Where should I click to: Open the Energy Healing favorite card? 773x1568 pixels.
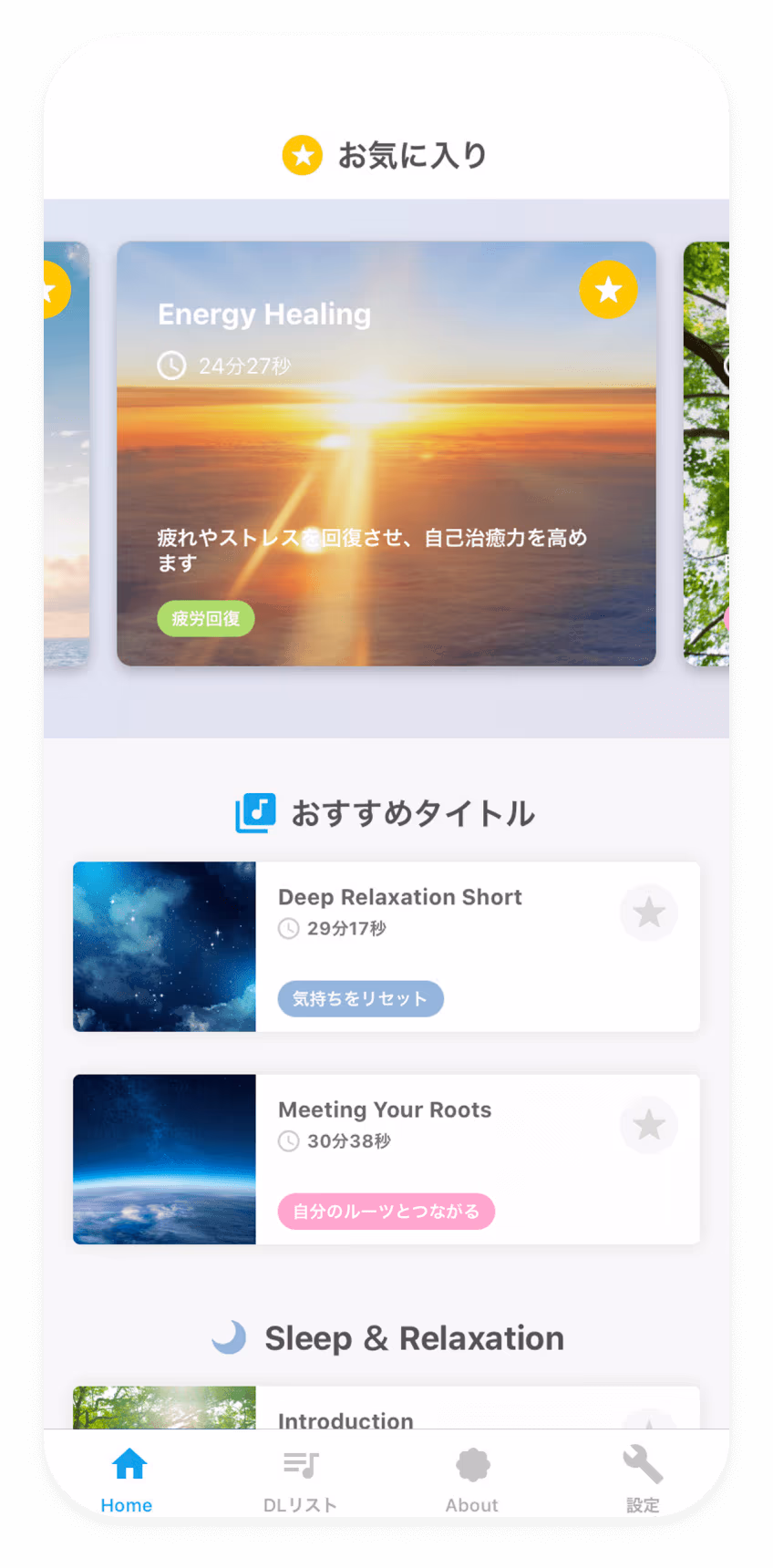(x=386, y=453)
